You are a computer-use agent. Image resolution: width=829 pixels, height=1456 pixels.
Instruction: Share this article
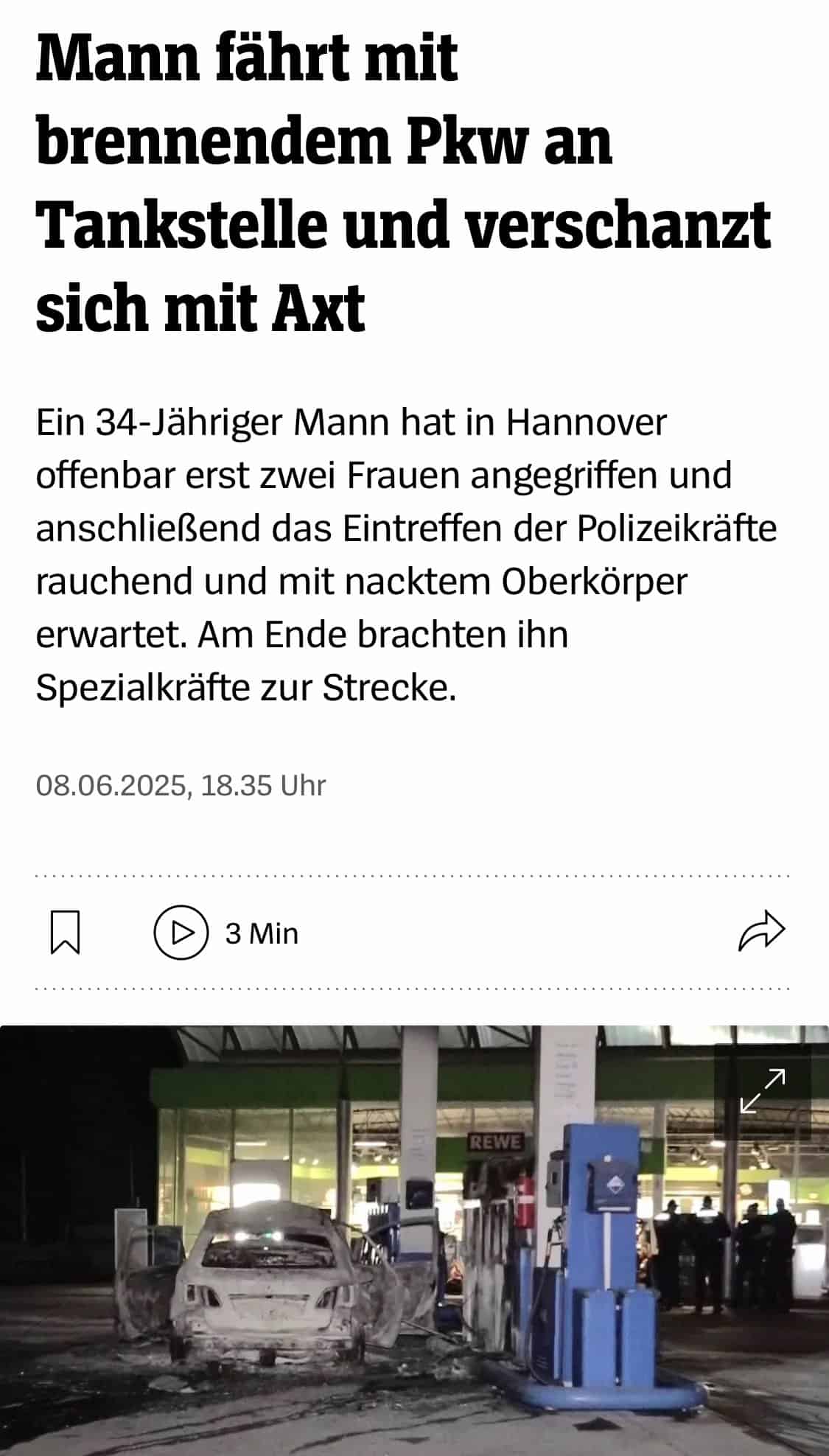[x=761, y=931]
